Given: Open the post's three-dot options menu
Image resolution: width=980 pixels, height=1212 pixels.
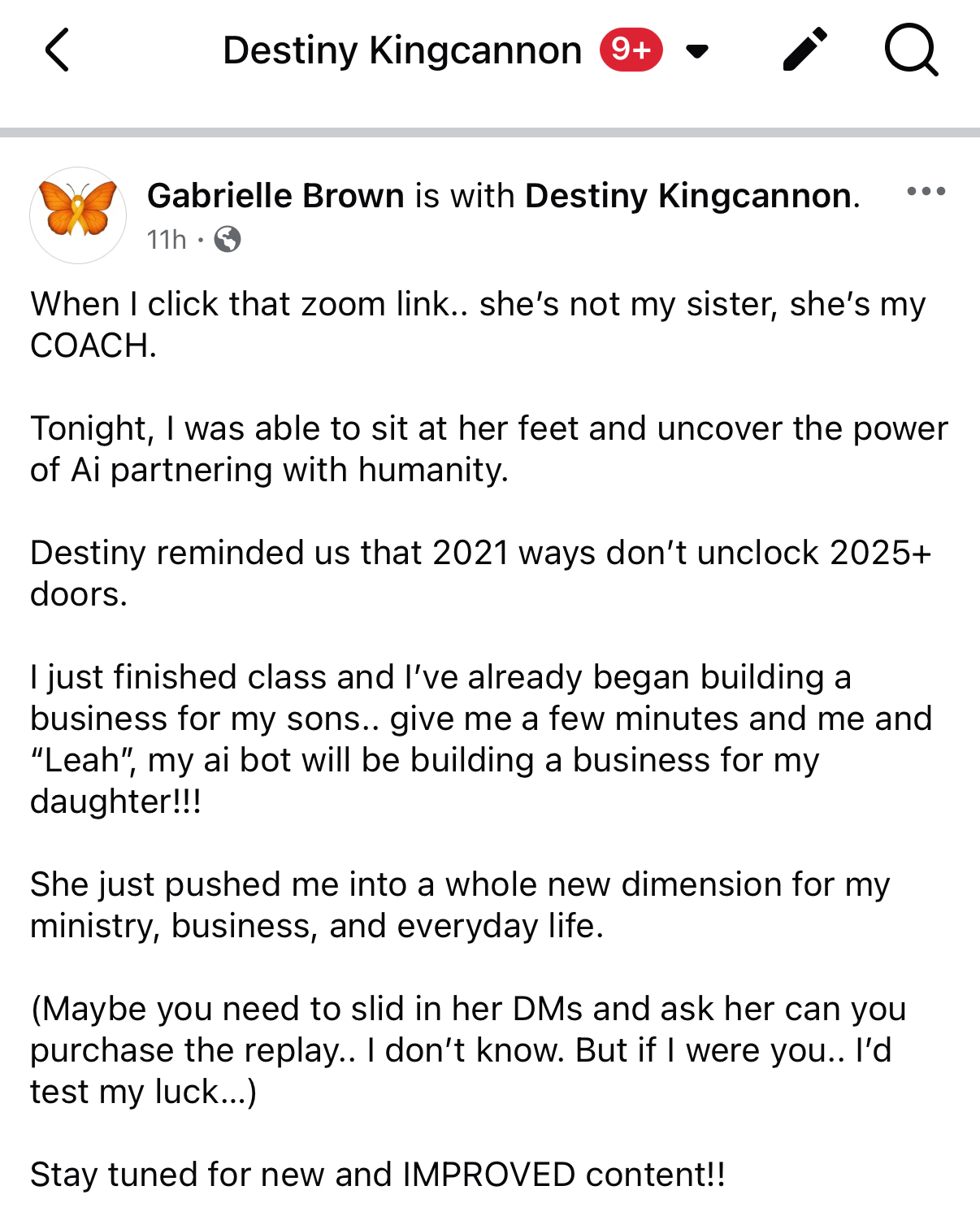Looking at the screenshot, I should [926, 192].
